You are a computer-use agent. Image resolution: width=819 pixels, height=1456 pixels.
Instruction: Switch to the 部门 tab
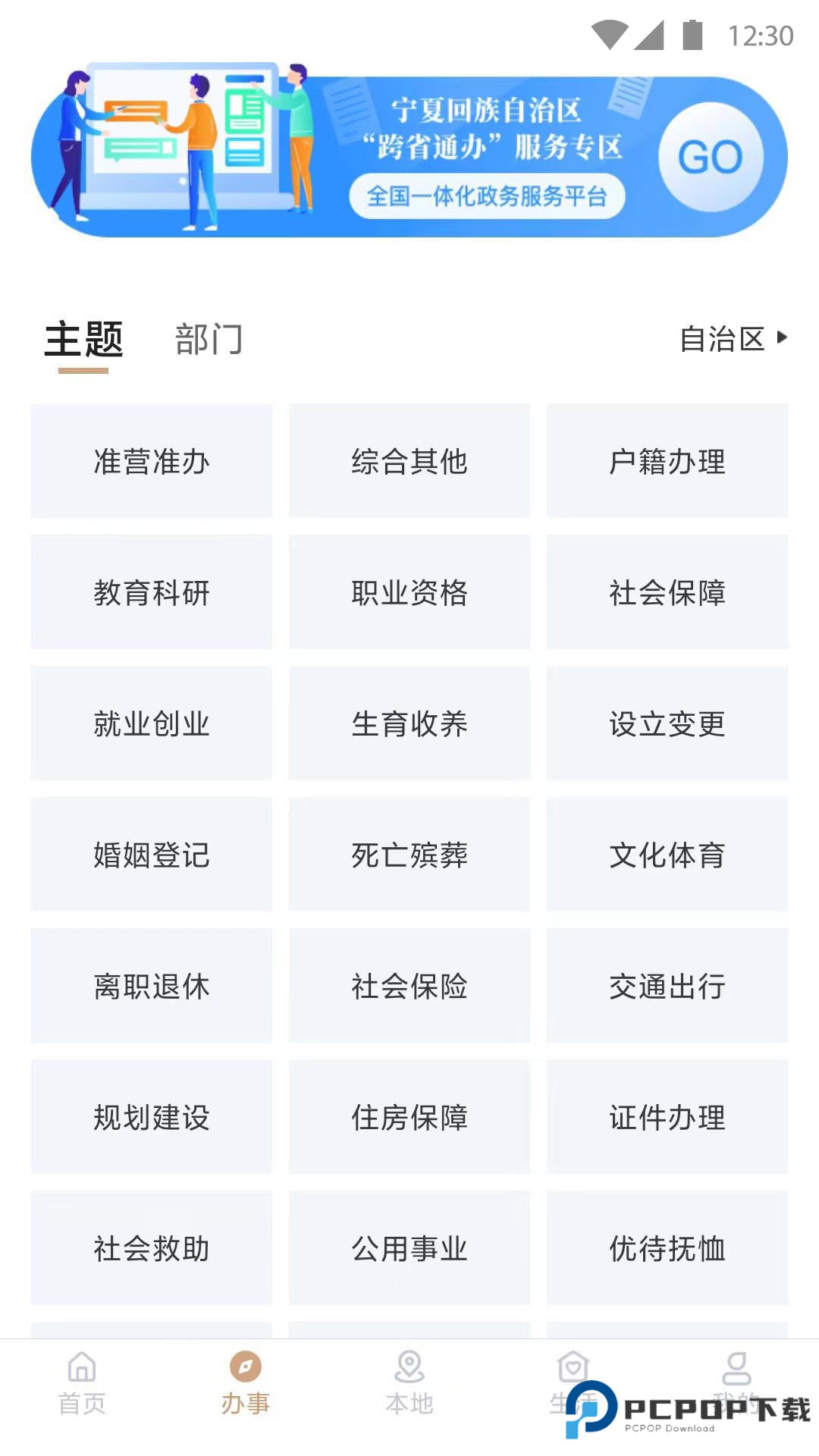(x=210, y=340)
